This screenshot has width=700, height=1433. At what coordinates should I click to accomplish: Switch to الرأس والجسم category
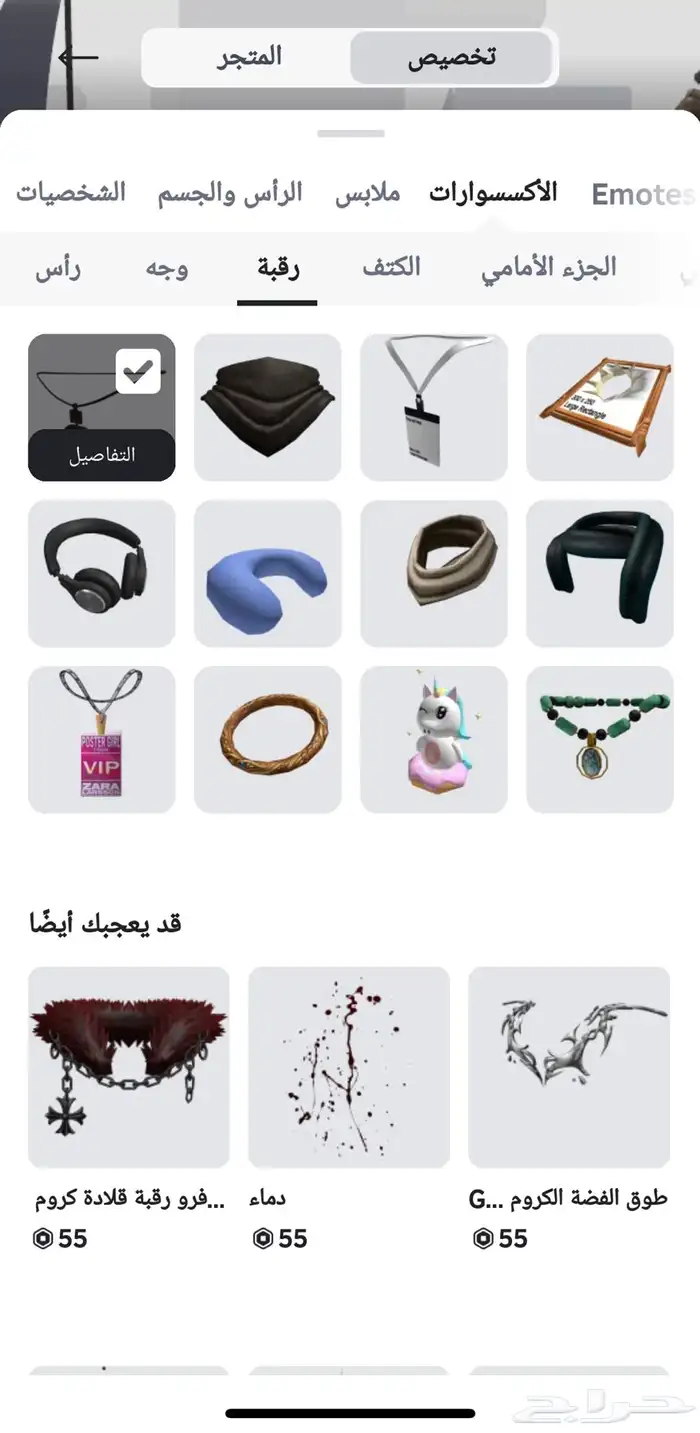pyautogui.click(x=229, y=193)
